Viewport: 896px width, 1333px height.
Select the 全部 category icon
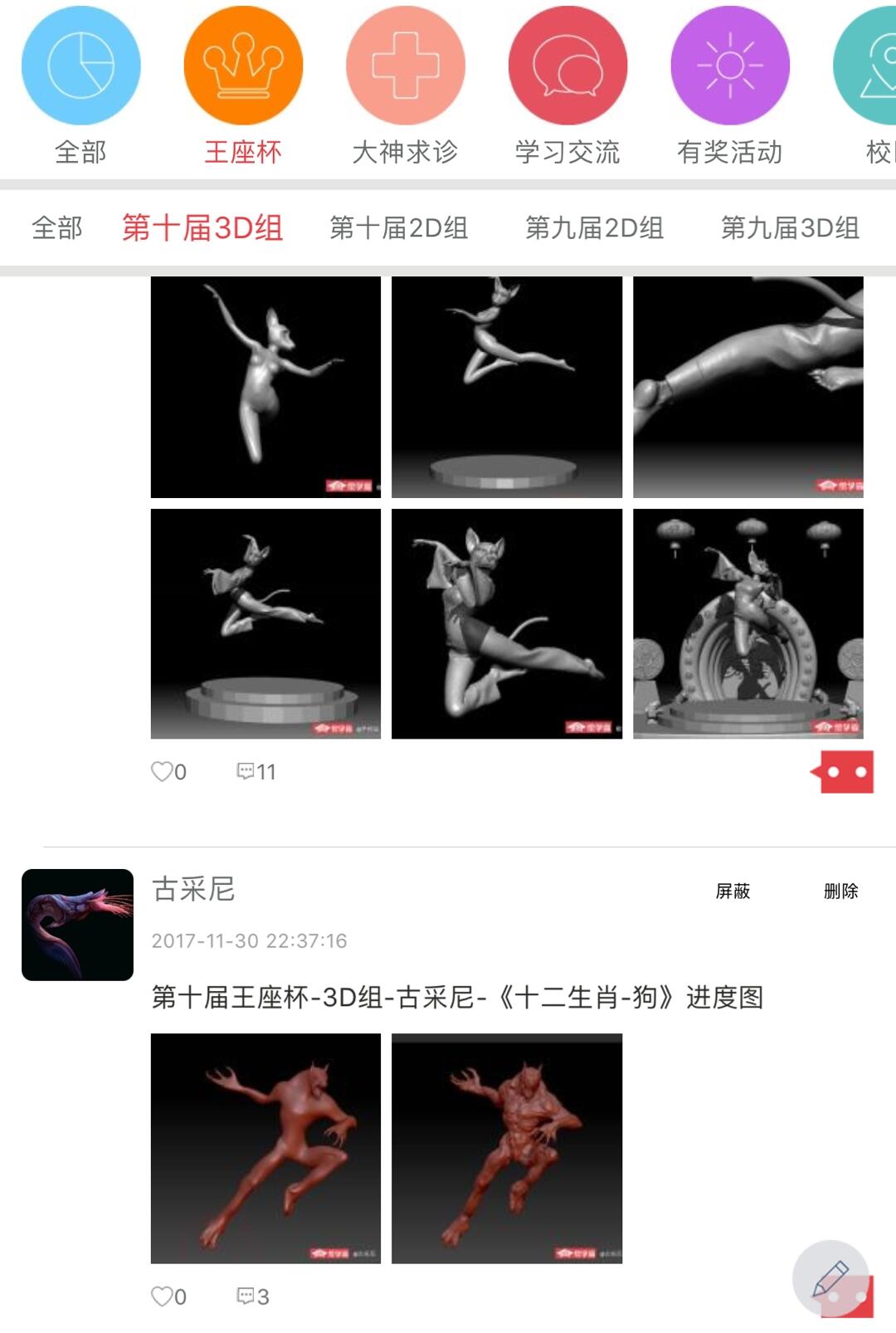pos(80,66)
